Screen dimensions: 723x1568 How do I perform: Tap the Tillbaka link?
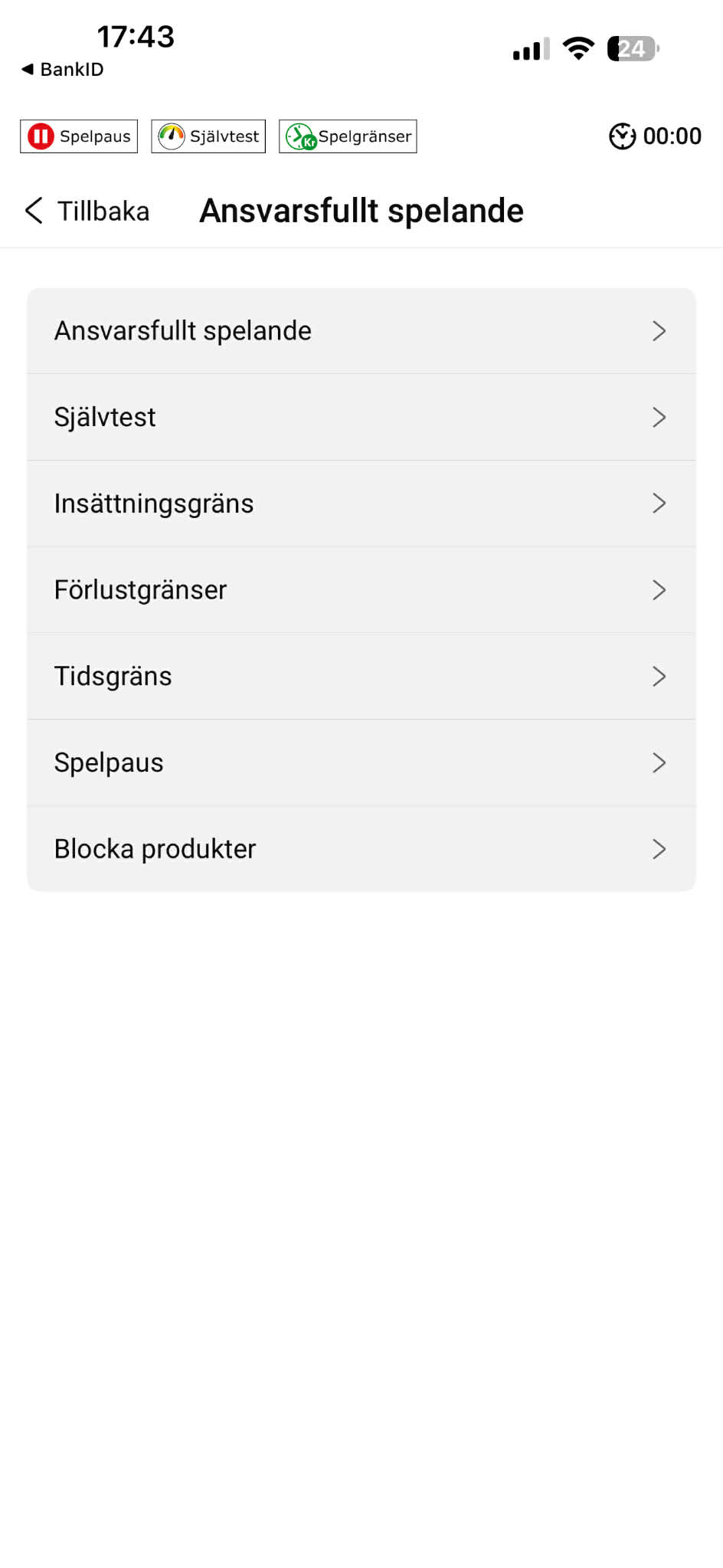point(104,210)
